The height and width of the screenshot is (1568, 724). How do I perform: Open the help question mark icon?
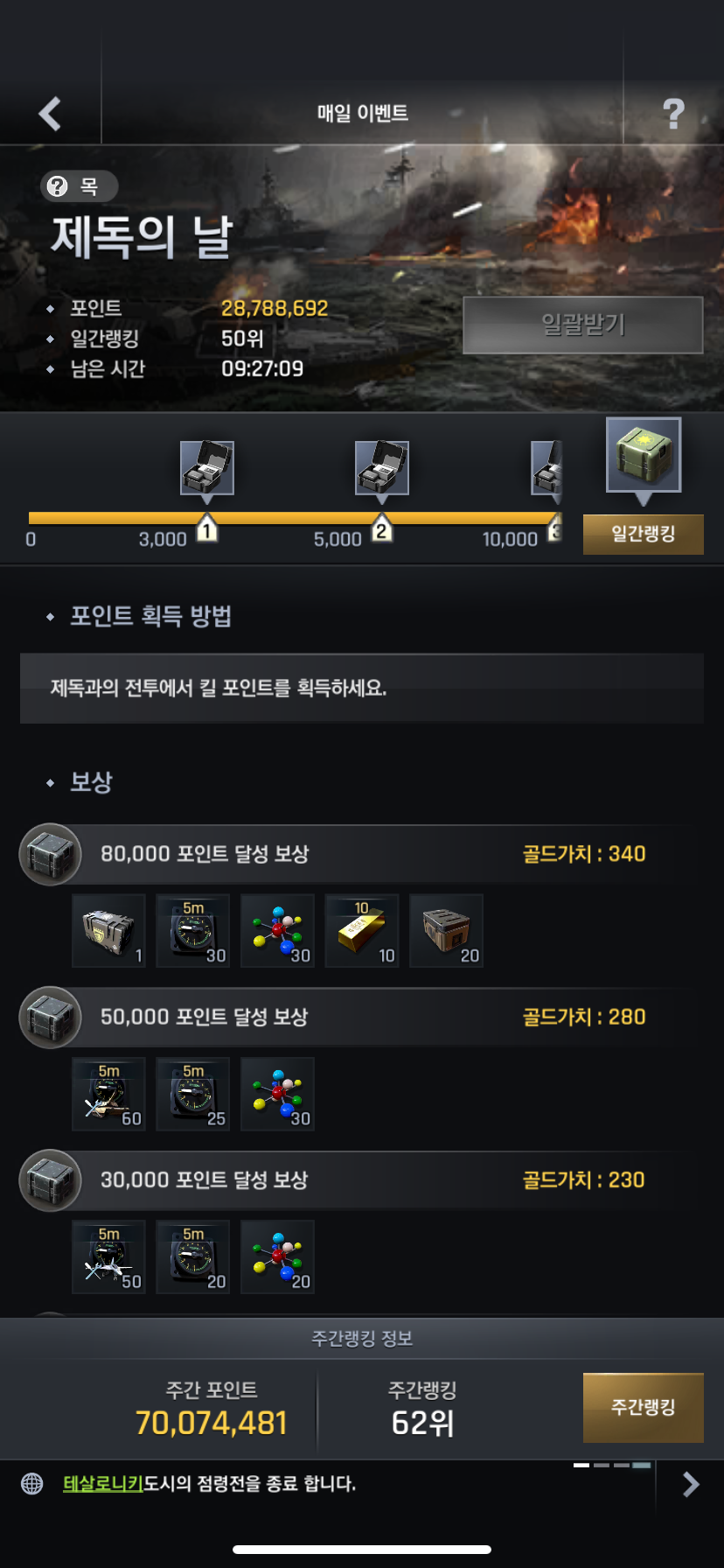pyautogui.click(x=672, y=114)
